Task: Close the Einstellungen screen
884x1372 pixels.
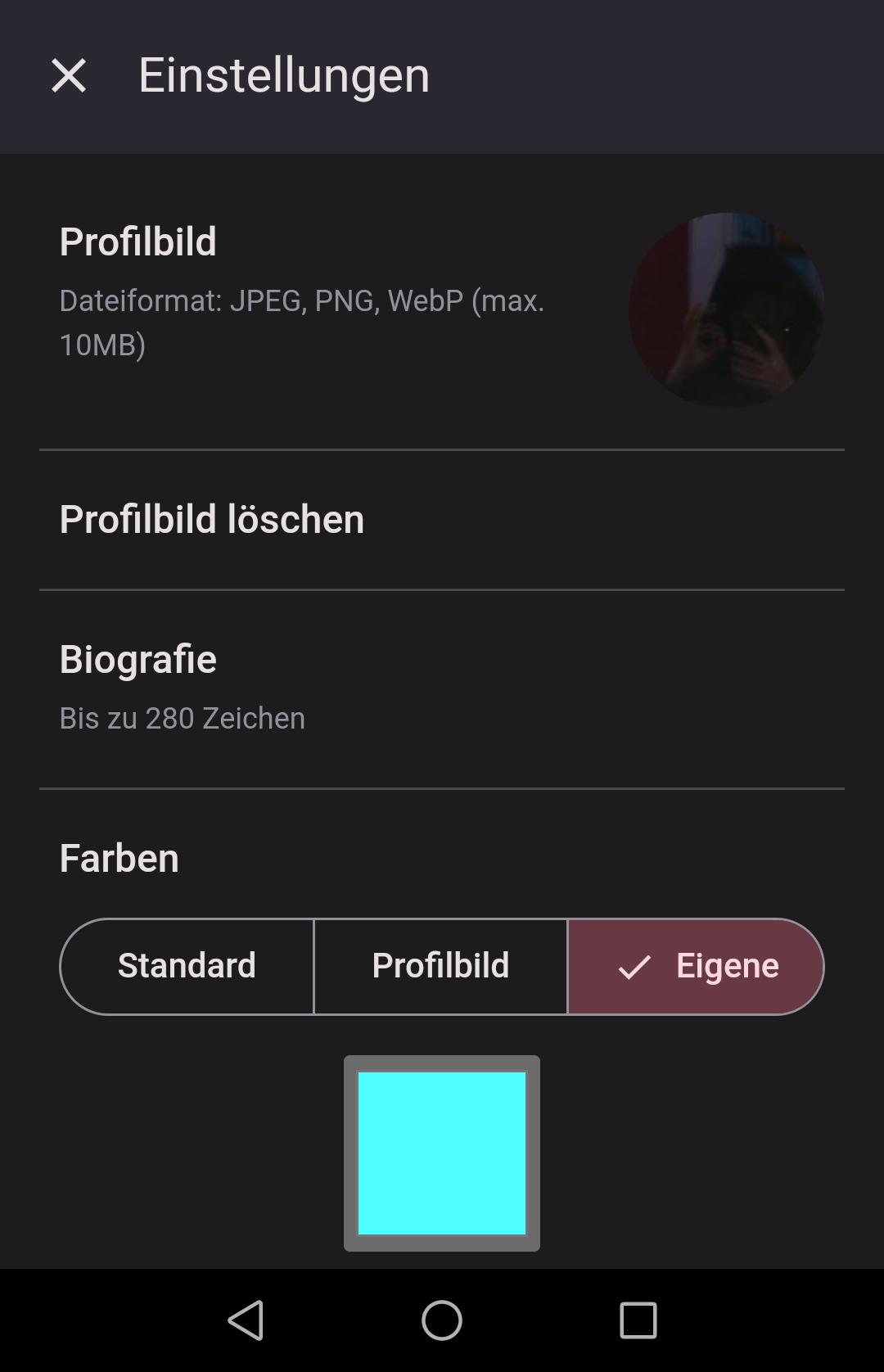Action: (x=68, y=76)
